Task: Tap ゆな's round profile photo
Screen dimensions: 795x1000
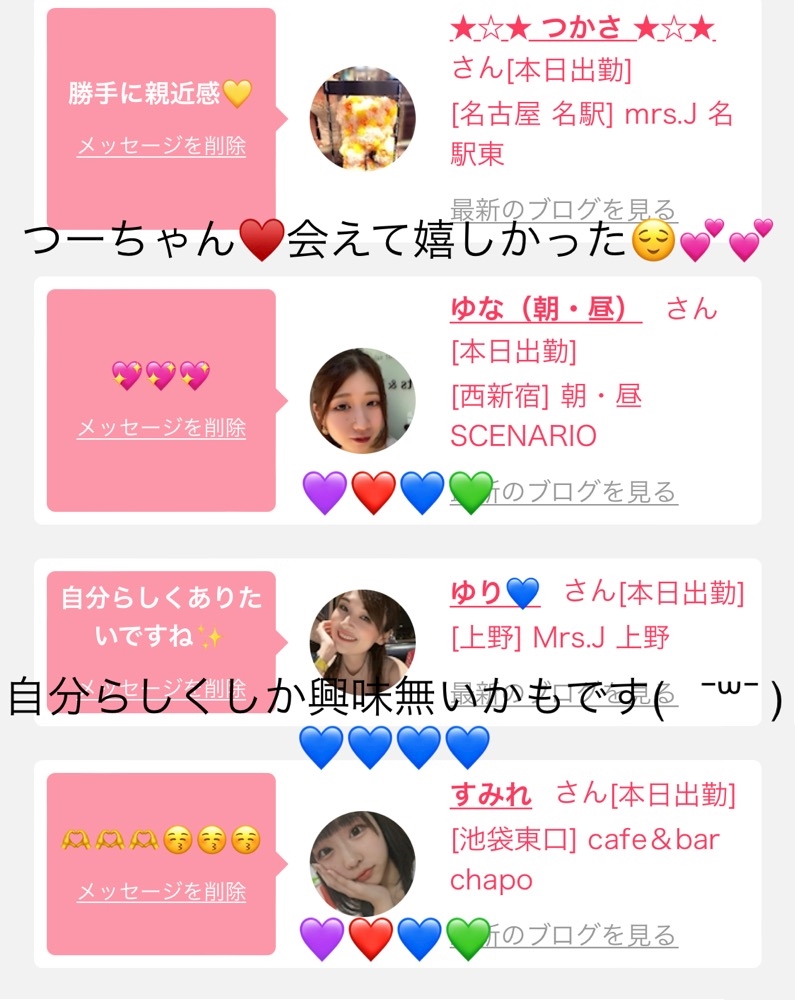Action: tap(363, 401)
